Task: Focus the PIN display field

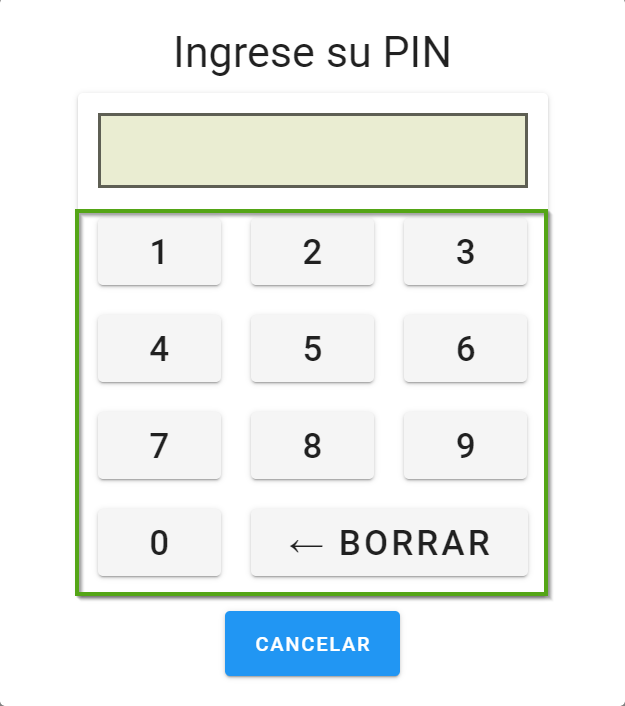Action: [x=312, y=150]
